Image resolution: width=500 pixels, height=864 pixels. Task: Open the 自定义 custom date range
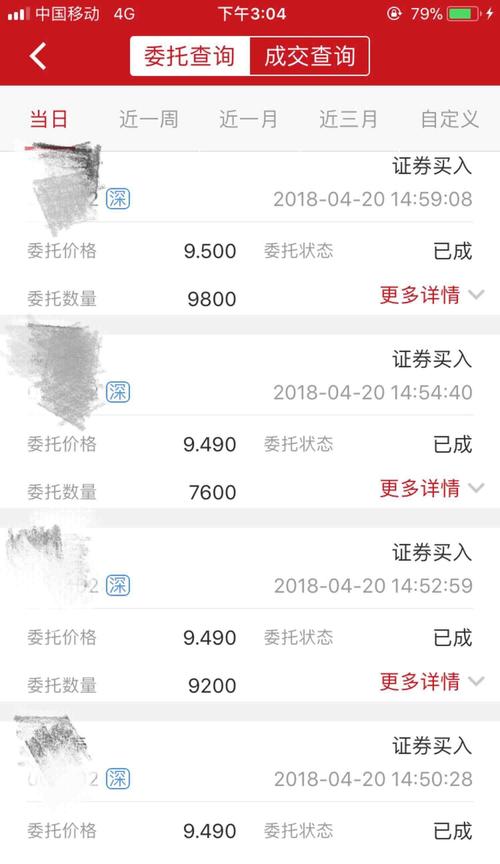pos(449,119)
